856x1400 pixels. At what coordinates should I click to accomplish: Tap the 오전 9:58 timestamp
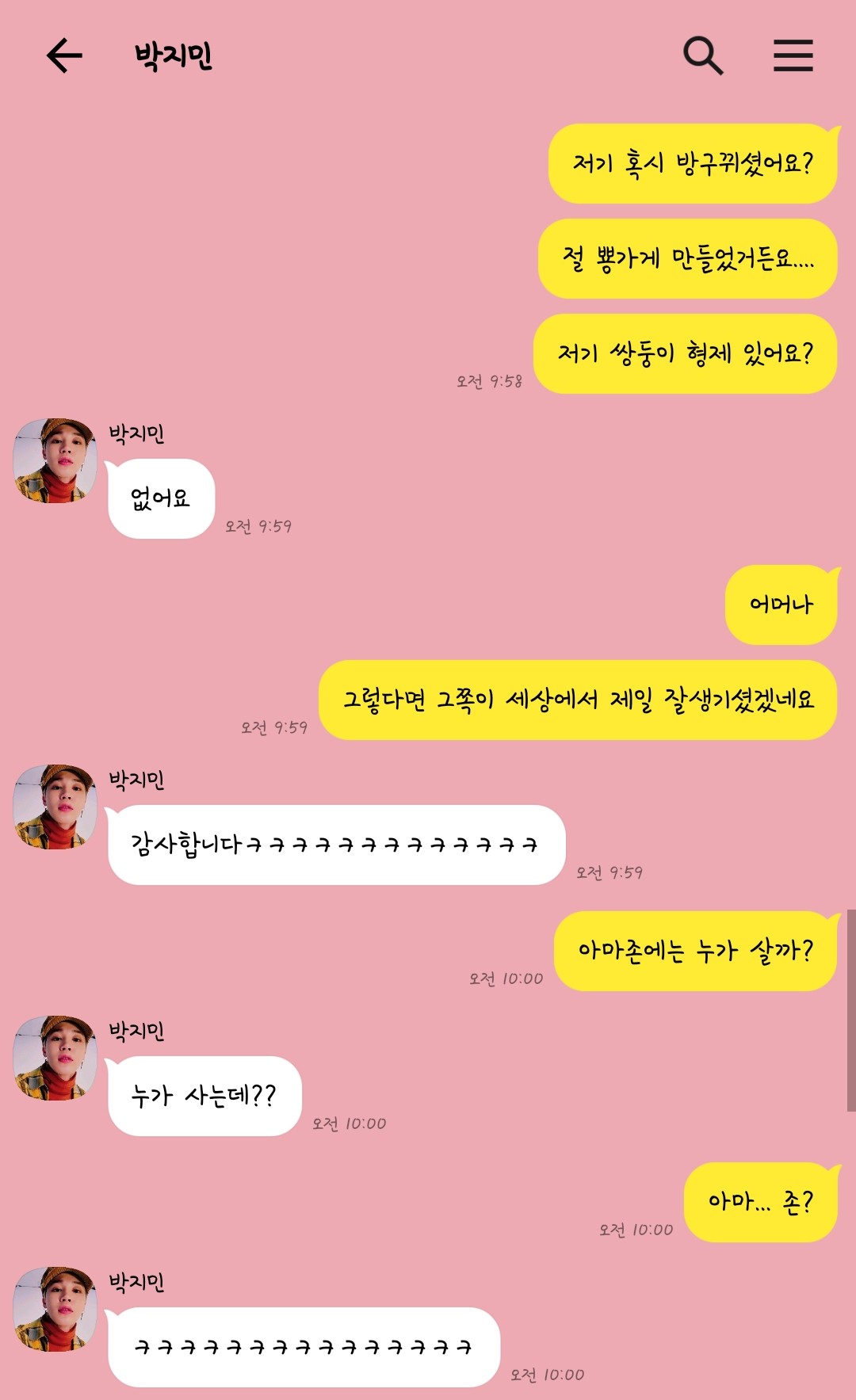click(487, 380)
